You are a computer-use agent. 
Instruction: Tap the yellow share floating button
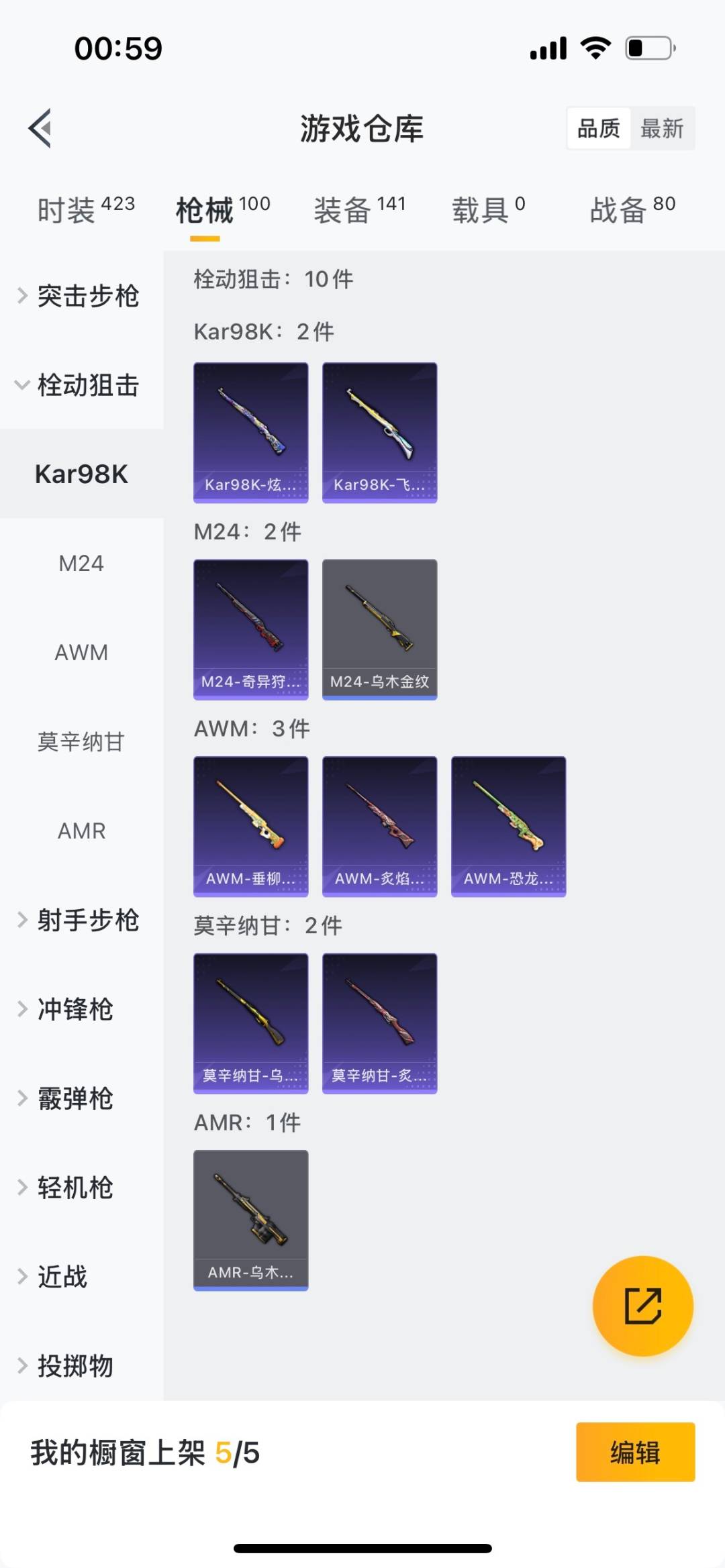pyautogui.click(x=642, y=1306)
